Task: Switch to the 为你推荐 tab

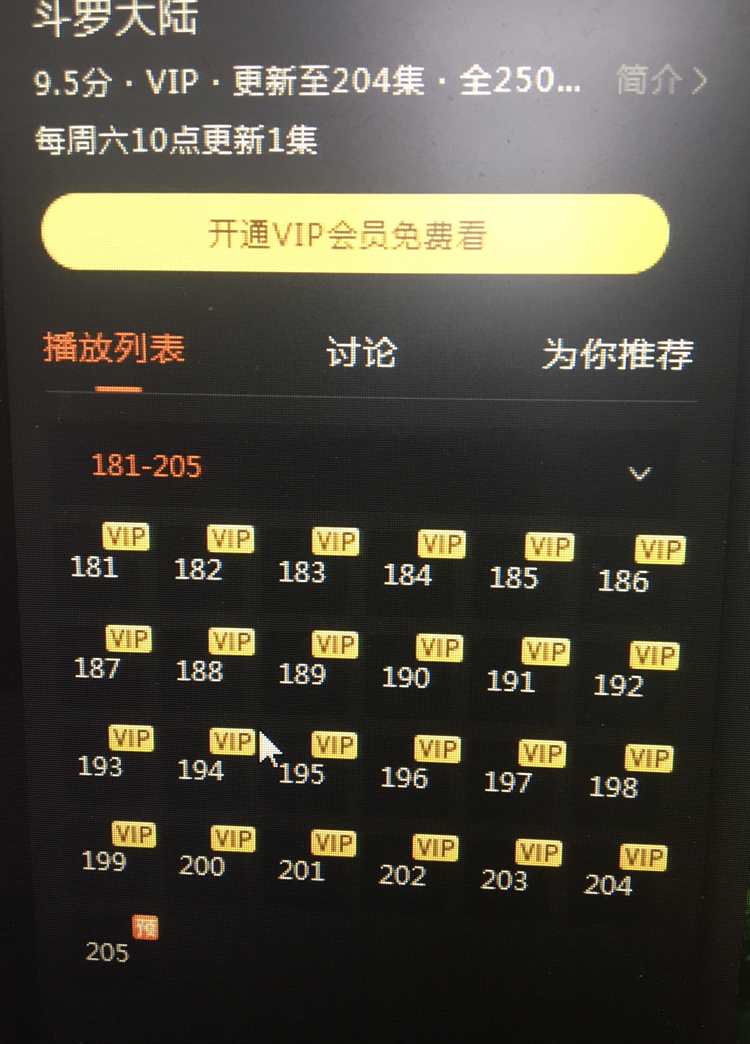Action: (617, 354)
